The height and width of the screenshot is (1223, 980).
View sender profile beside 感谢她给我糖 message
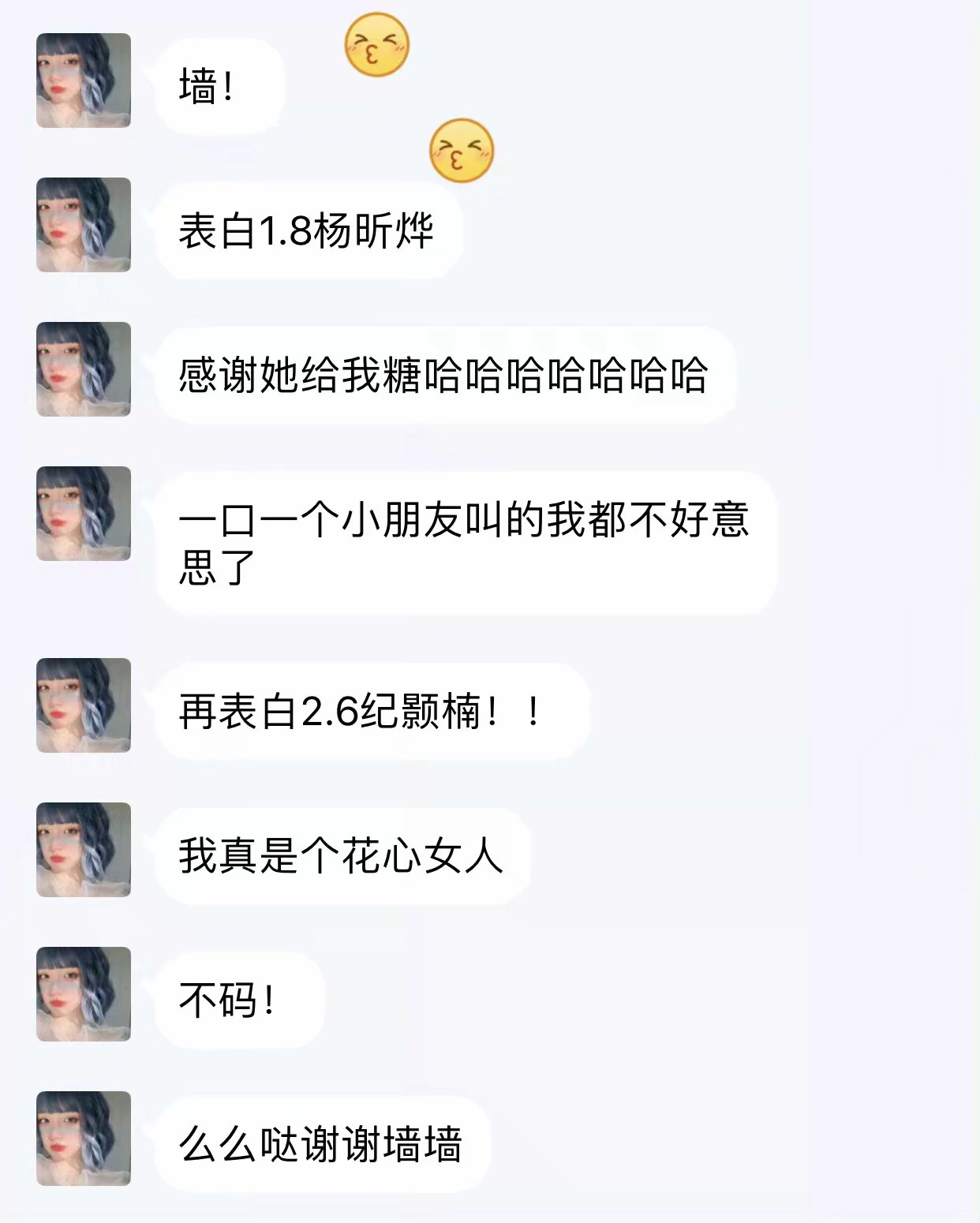(84, 369)
